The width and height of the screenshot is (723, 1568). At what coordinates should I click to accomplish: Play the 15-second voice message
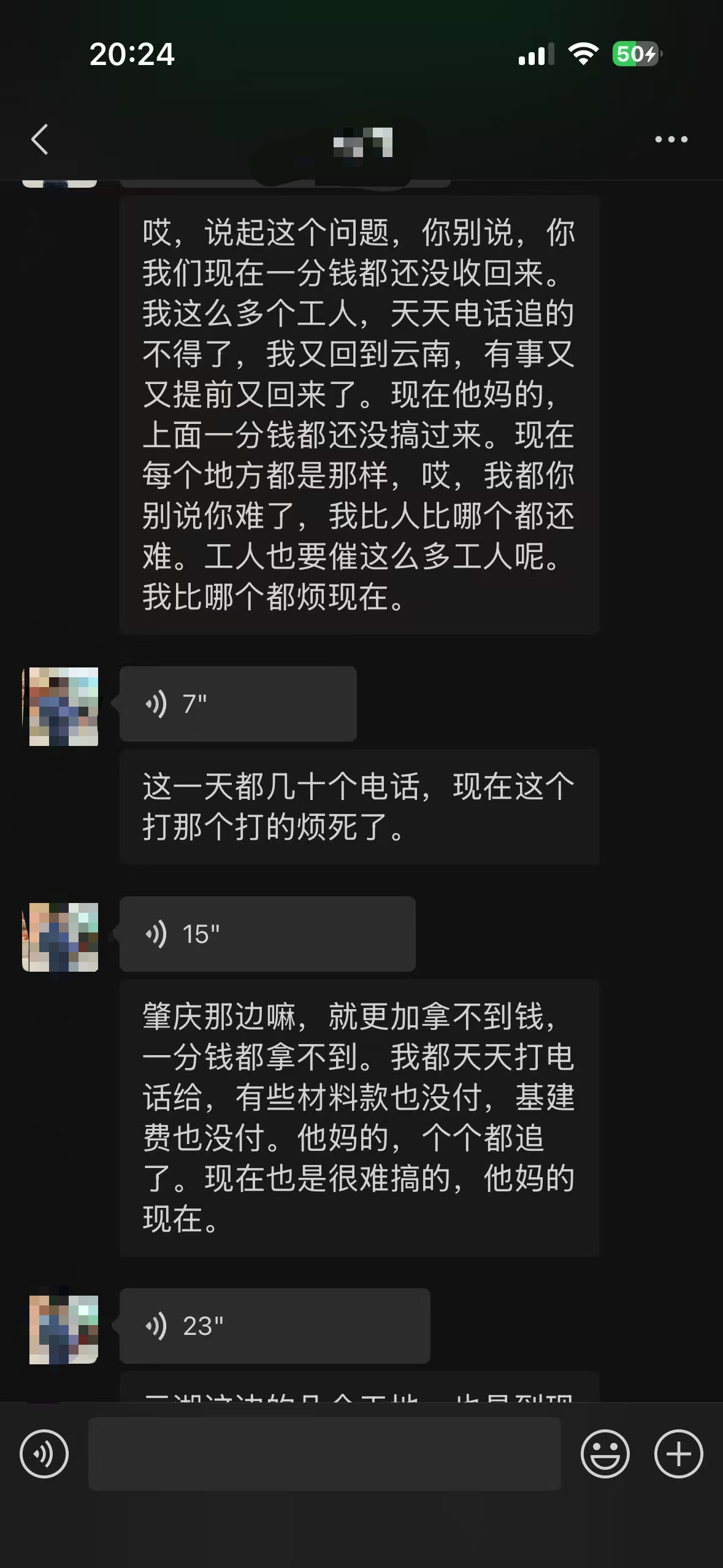click(x=267, y=934)
